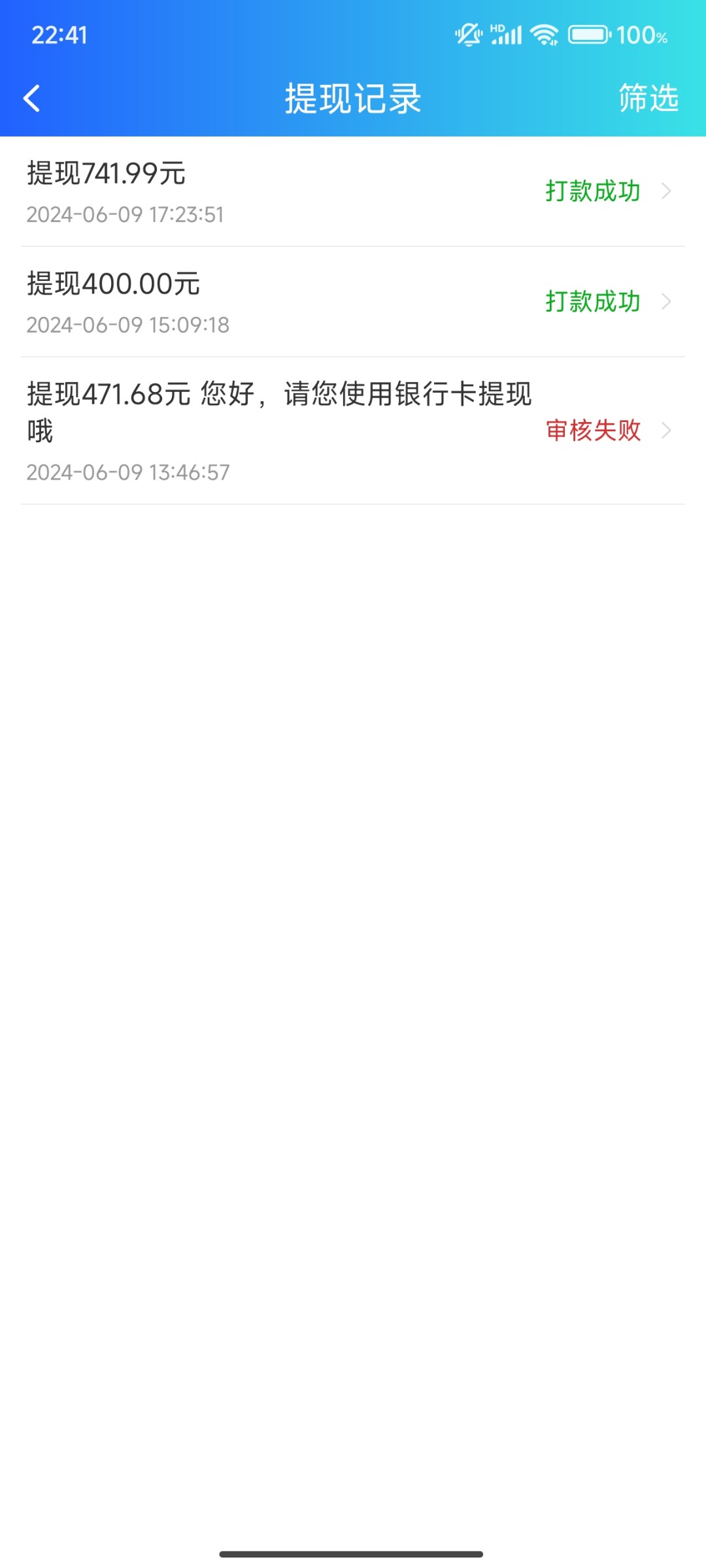Tap the back arrow to leave 提现记录
The image size is (706, 1568).
click(x=32, y=99)
